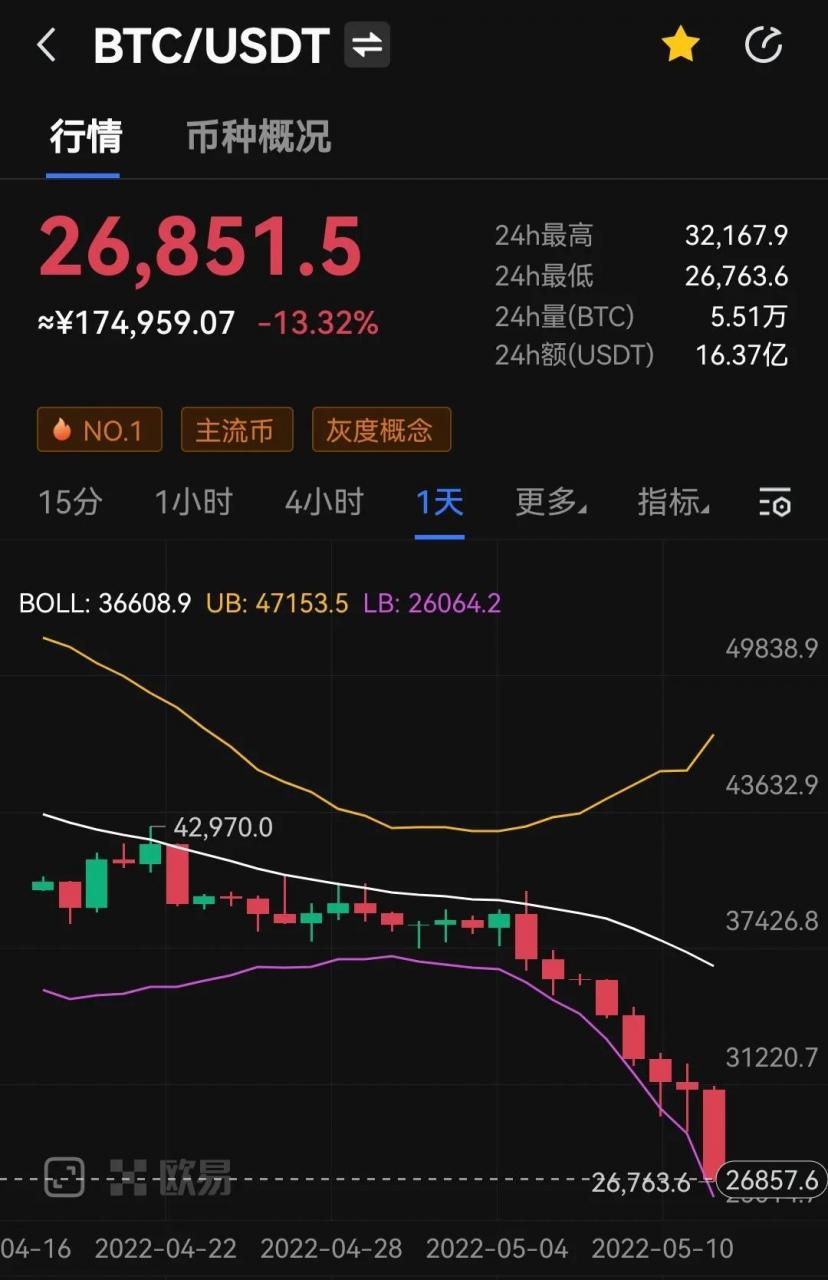
Task: Select the 行情 tab
Action: (x=84, y=137)
